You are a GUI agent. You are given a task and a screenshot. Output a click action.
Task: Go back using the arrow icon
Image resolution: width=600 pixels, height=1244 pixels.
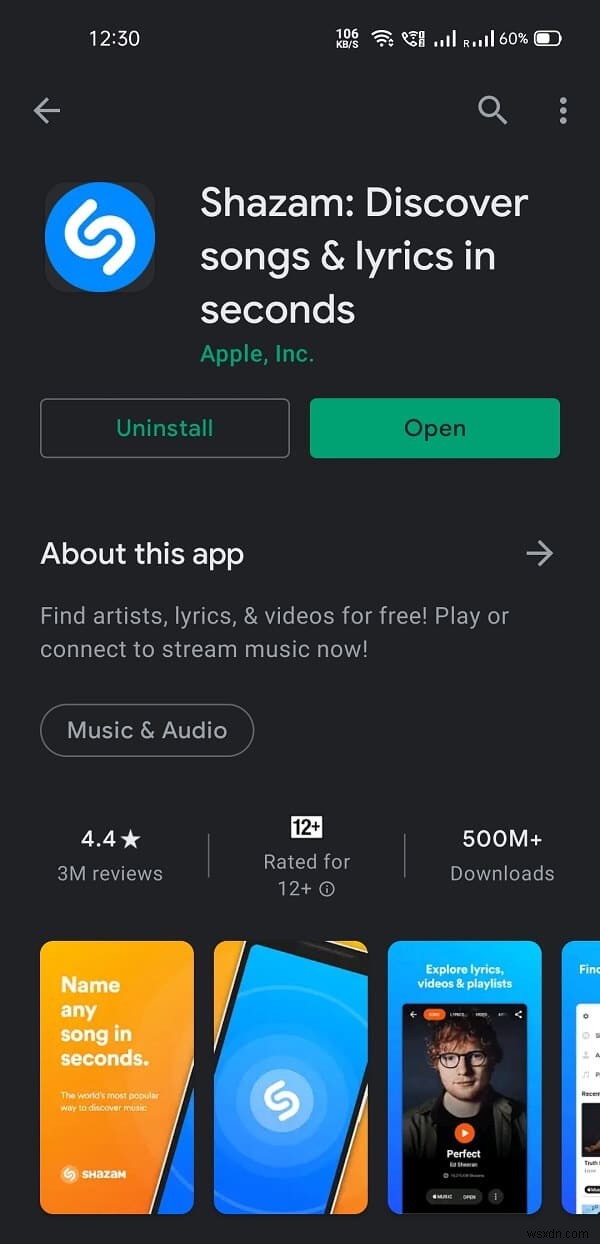47,110
